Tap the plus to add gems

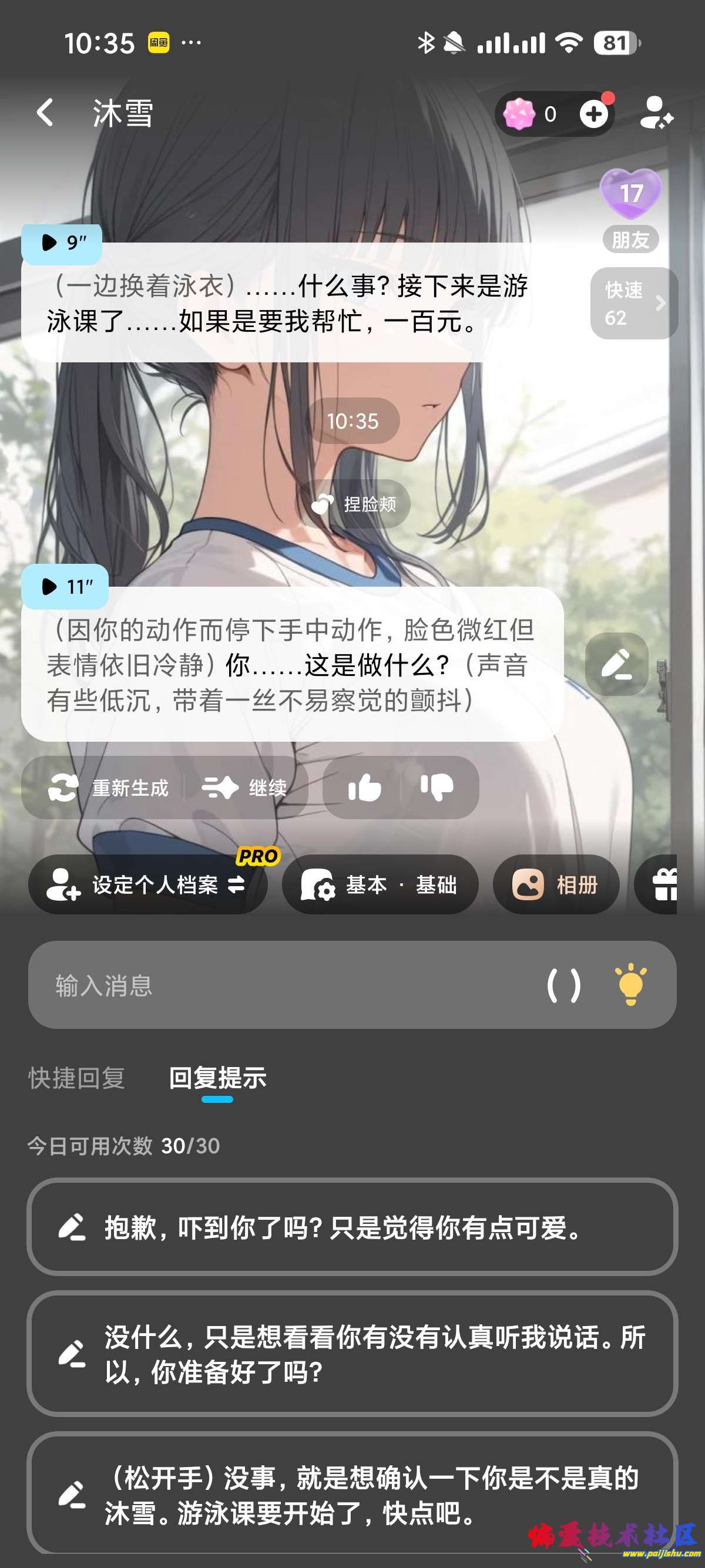(x=593, y=114)
